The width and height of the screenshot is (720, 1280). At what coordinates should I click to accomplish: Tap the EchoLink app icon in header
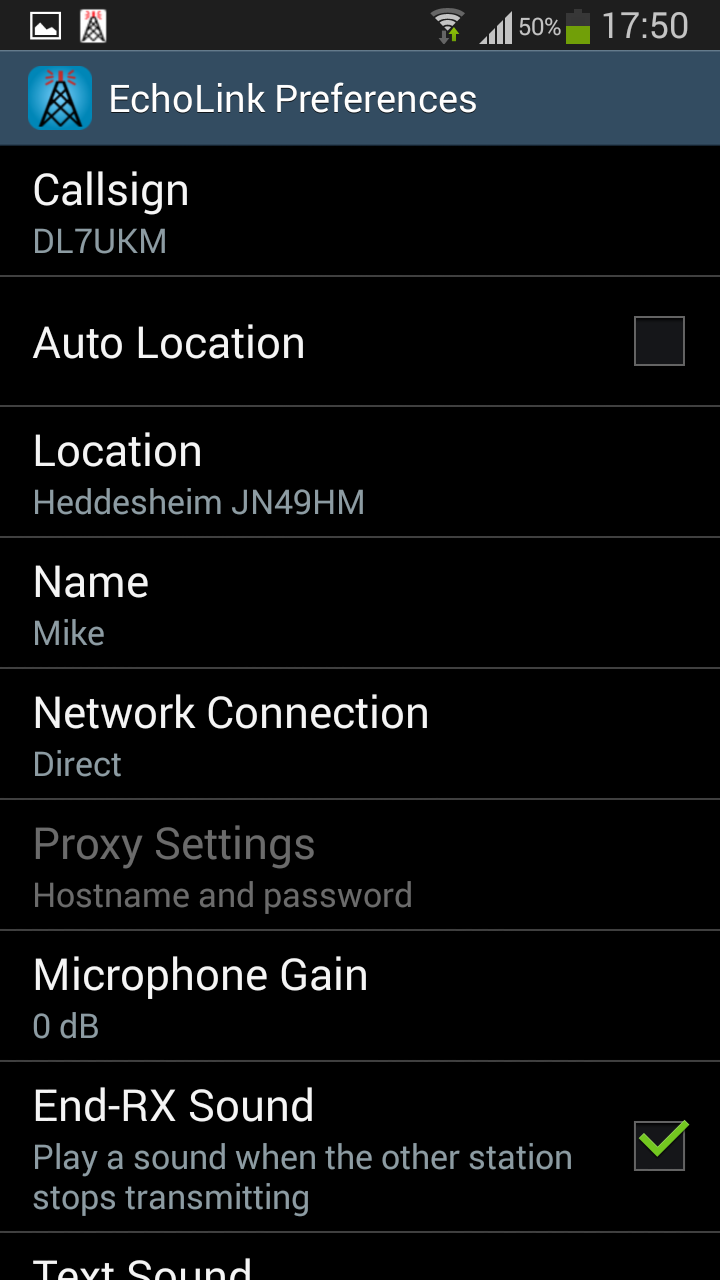tap(60, 98)
